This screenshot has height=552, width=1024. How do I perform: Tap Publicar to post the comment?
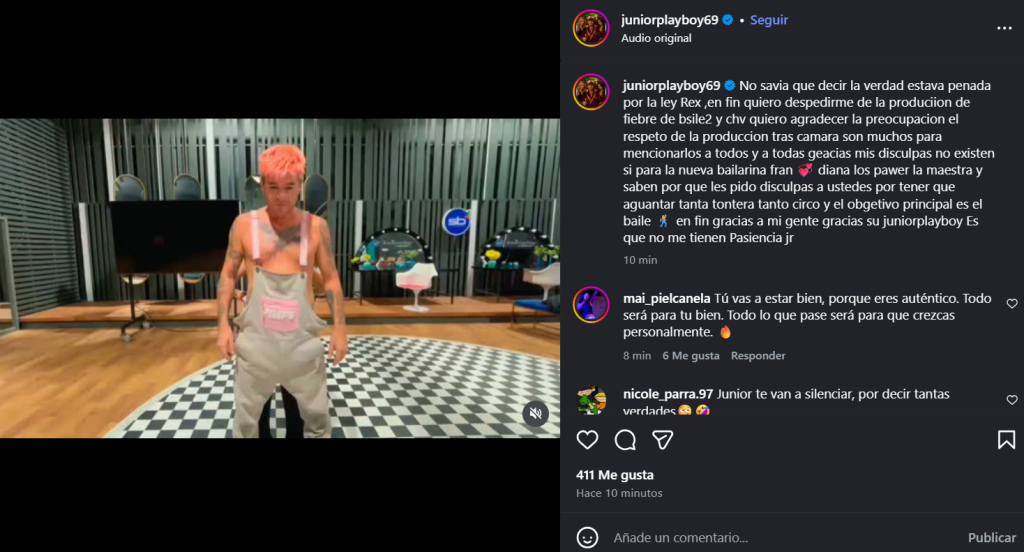tap(991, 538)
